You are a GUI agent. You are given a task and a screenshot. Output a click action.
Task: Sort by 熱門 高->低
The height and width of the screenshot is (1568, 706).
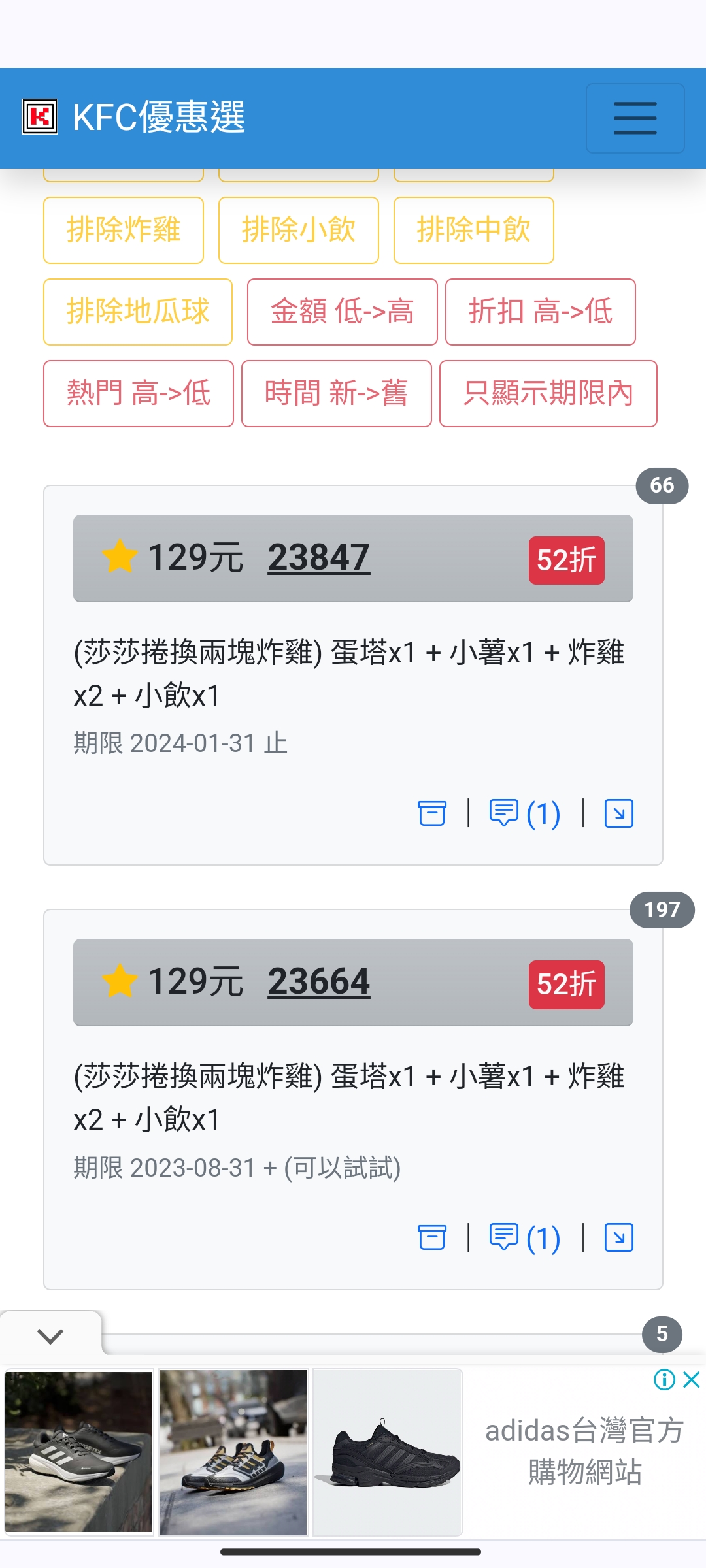click(x=139, y=393)
